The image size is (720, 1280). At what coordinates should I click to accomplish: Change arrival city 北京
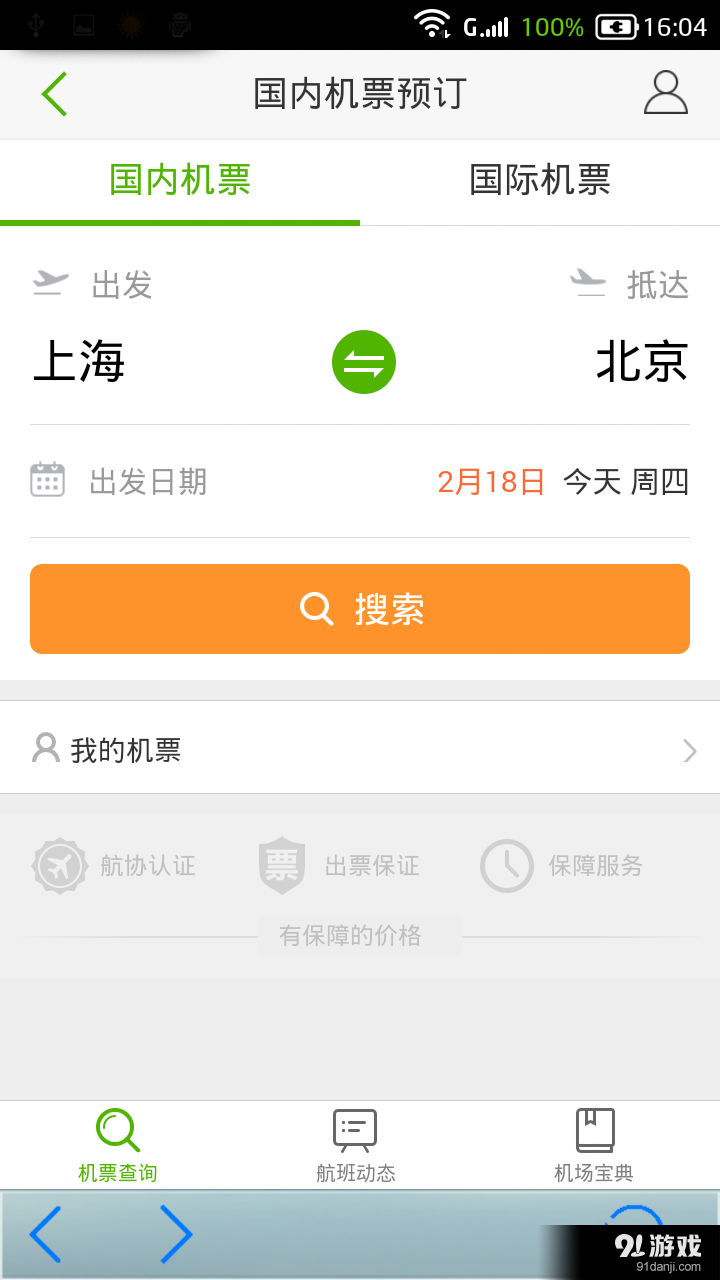tap(642, 362)
